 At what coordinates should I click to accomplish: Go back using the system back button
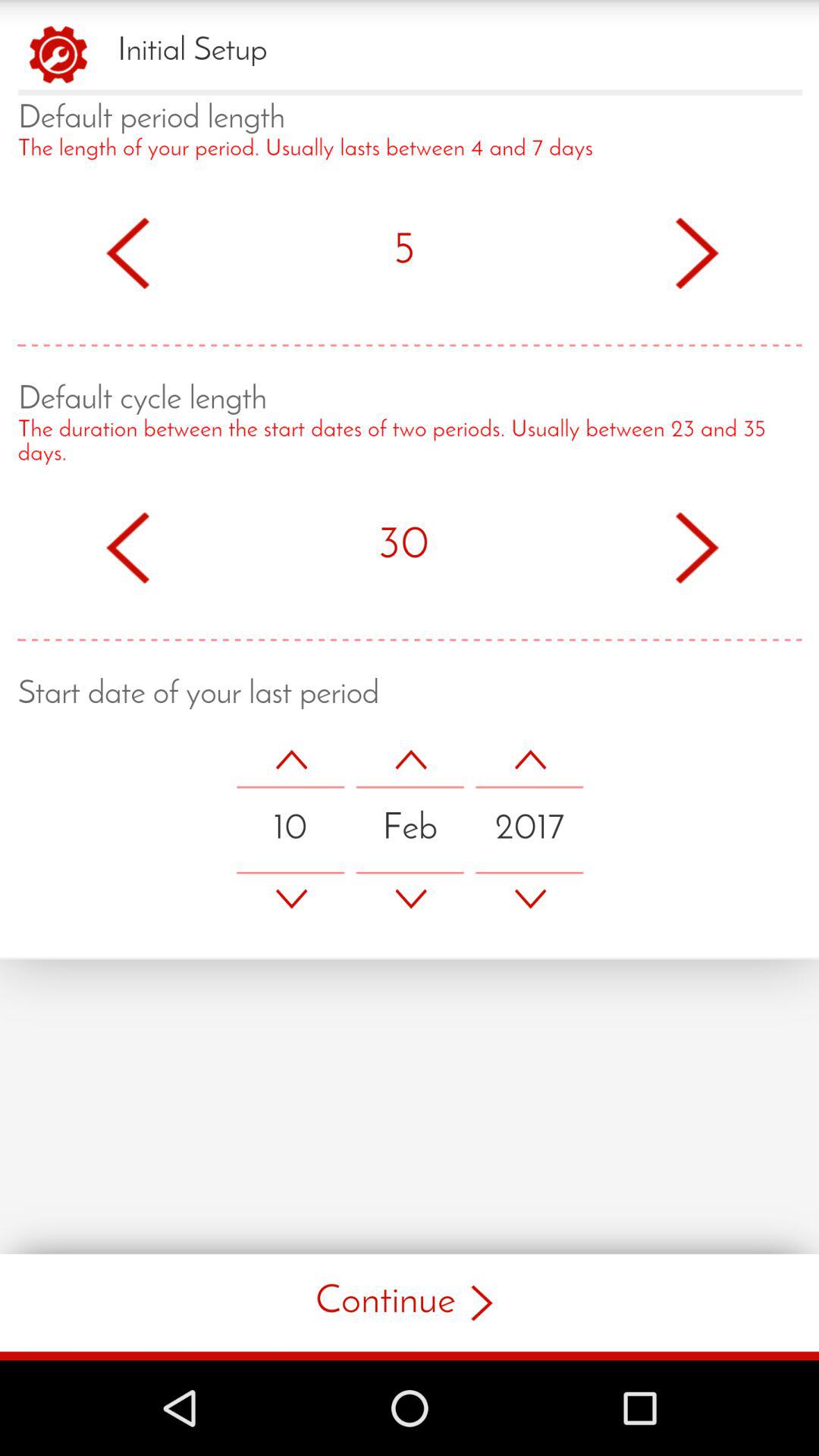coord(180,1407)
